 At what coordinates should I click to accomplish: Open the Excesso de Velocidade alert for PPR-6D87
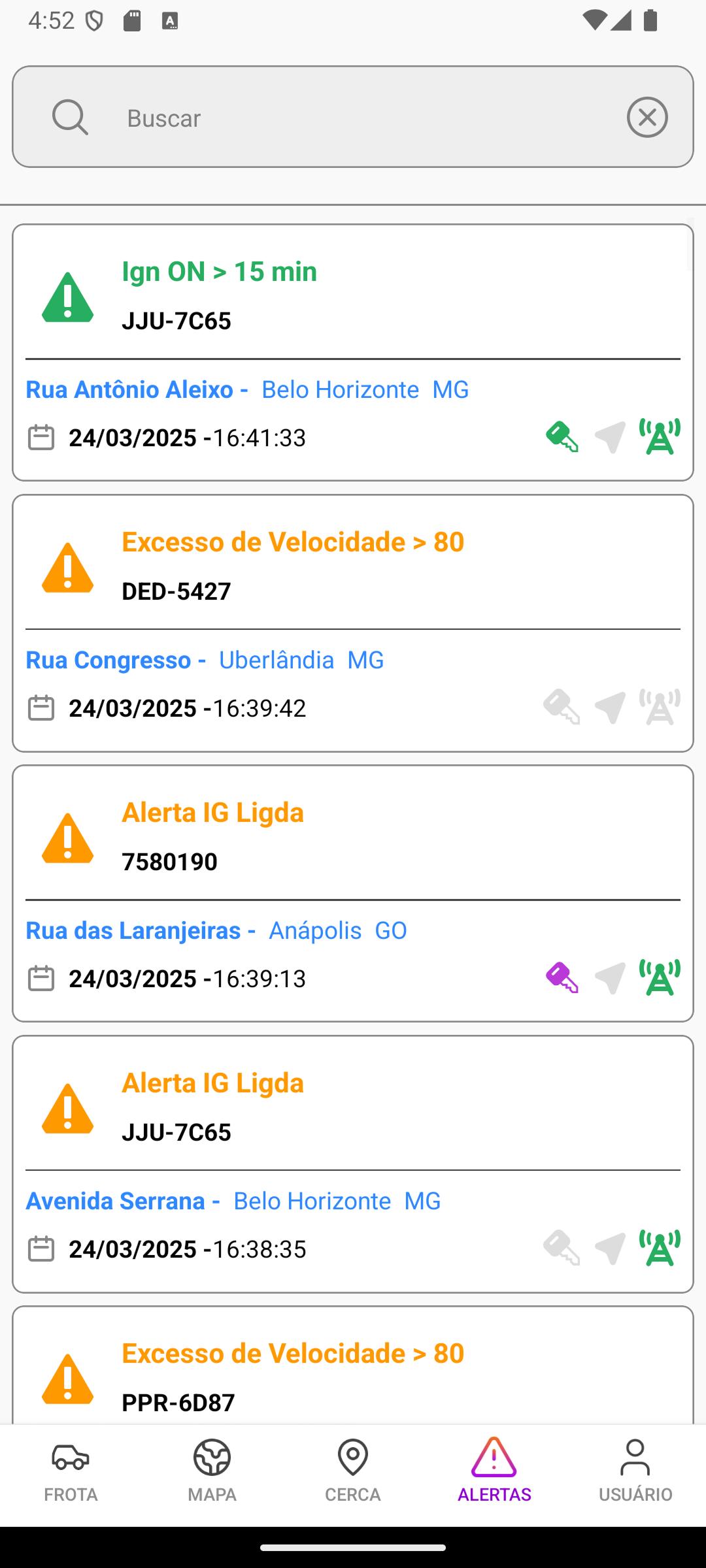(353, 1372)
